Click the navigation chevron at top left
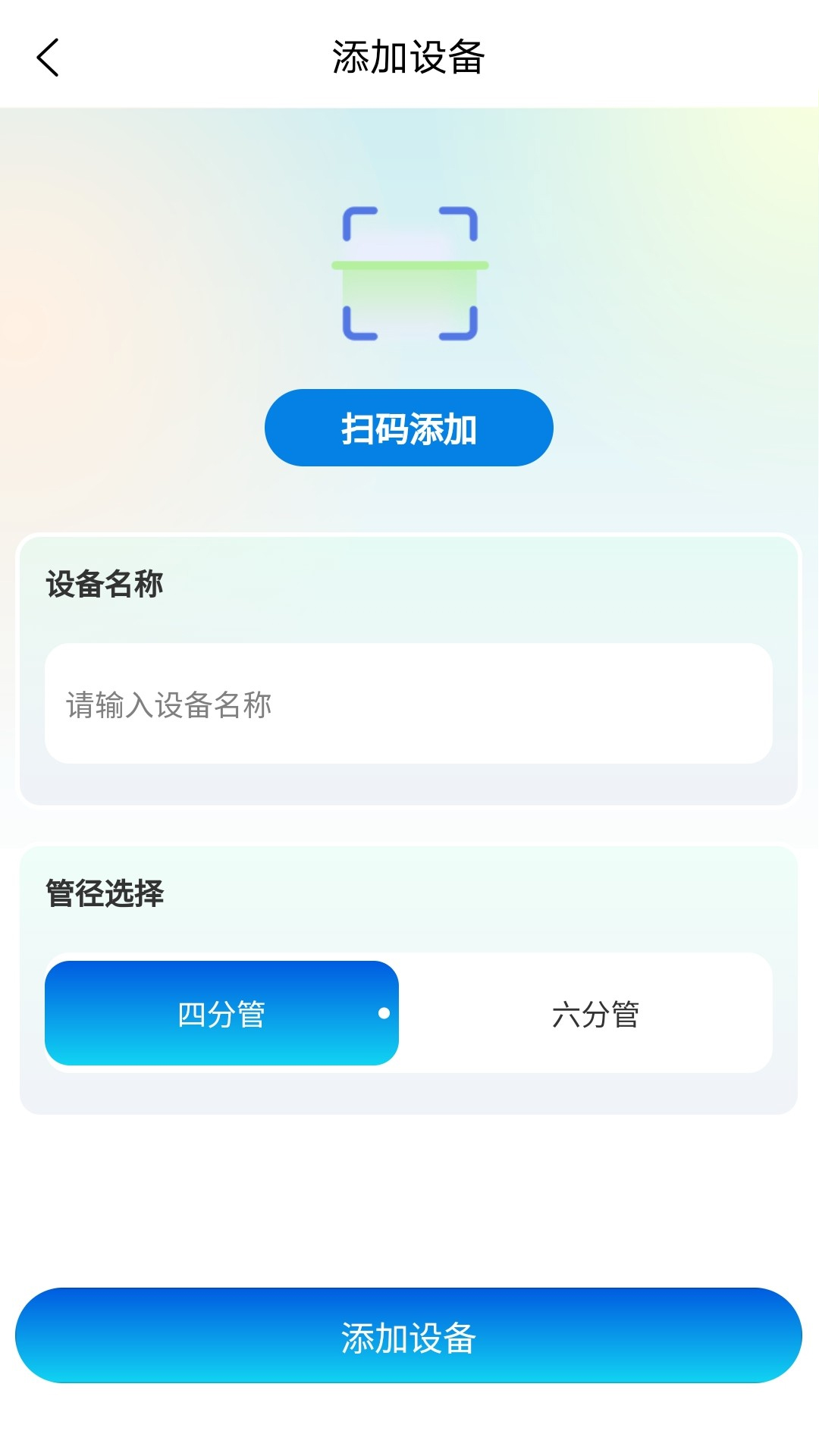The height and width of the screenshot is (1456, 819). (x=47, y=58)
